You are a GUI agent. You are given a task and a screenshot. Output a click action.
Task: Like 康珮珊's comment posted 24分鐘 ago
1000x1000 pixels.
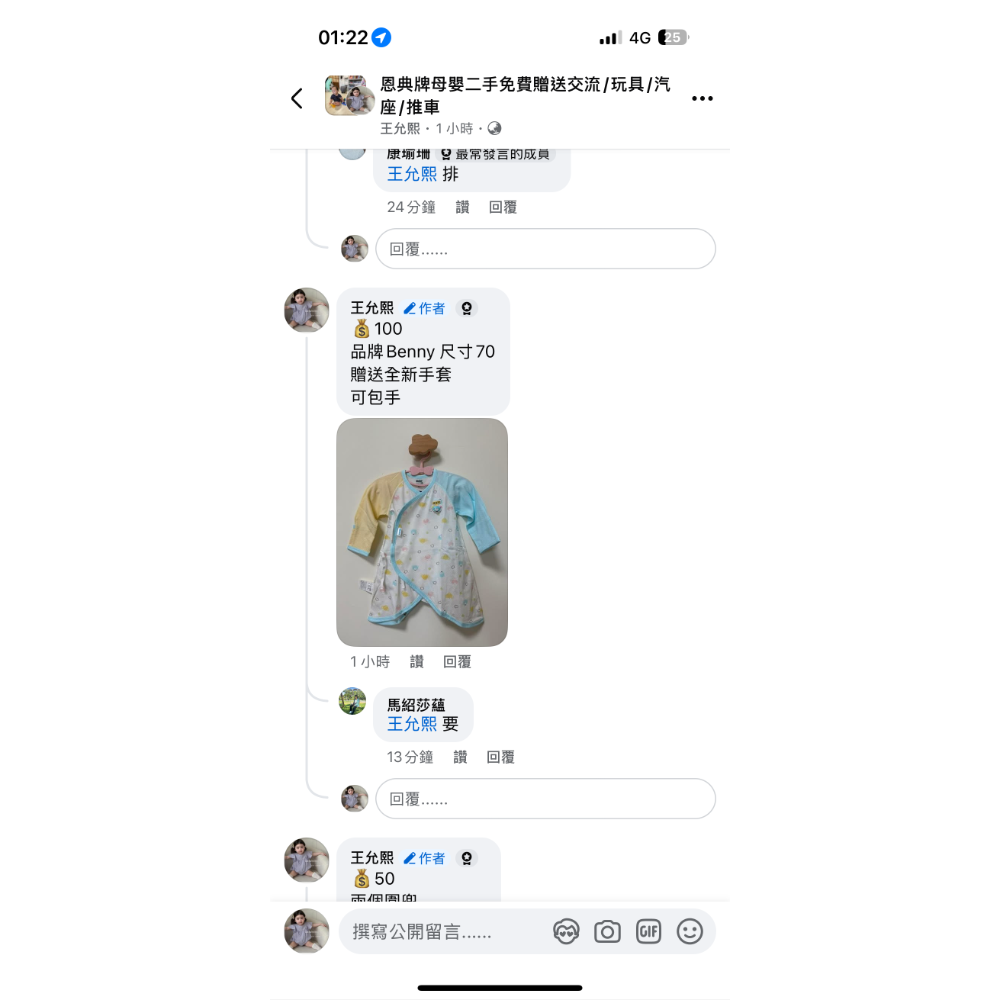coord(462,207)
